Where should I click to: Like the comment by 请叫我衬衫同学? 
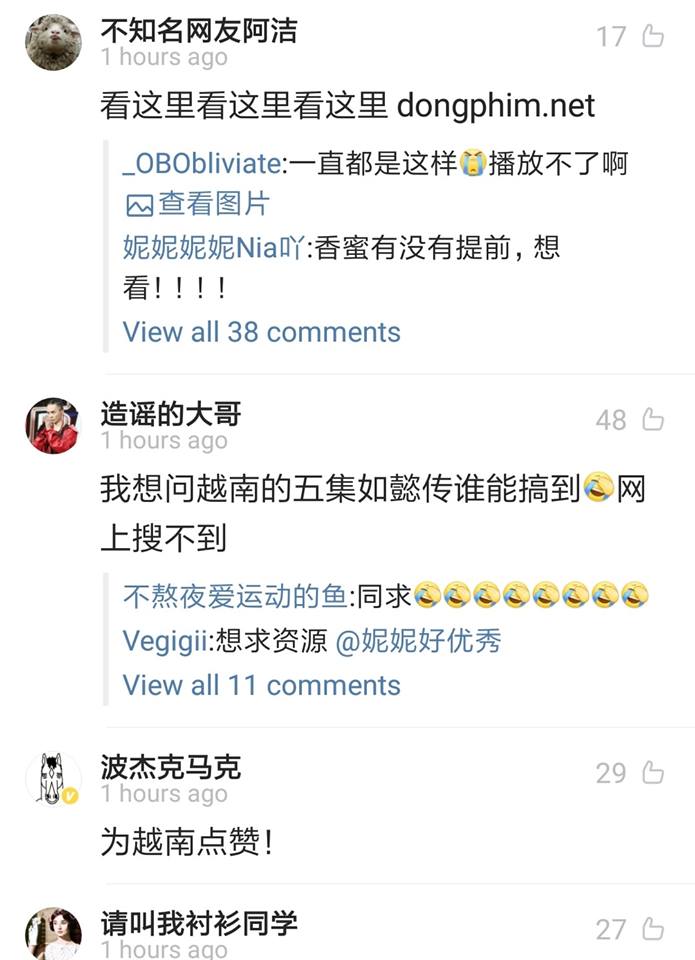click(652, 929)
